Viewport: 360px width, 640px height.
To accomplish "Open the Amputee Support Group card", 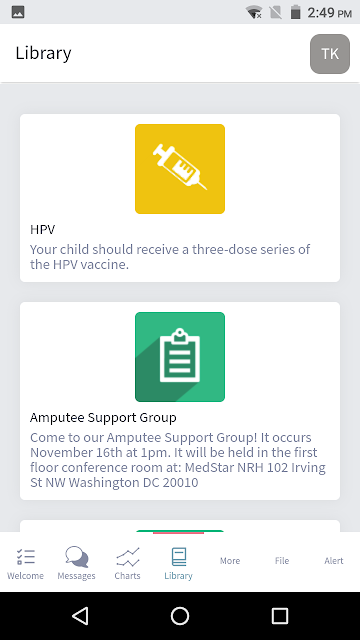I will (180, 401).
